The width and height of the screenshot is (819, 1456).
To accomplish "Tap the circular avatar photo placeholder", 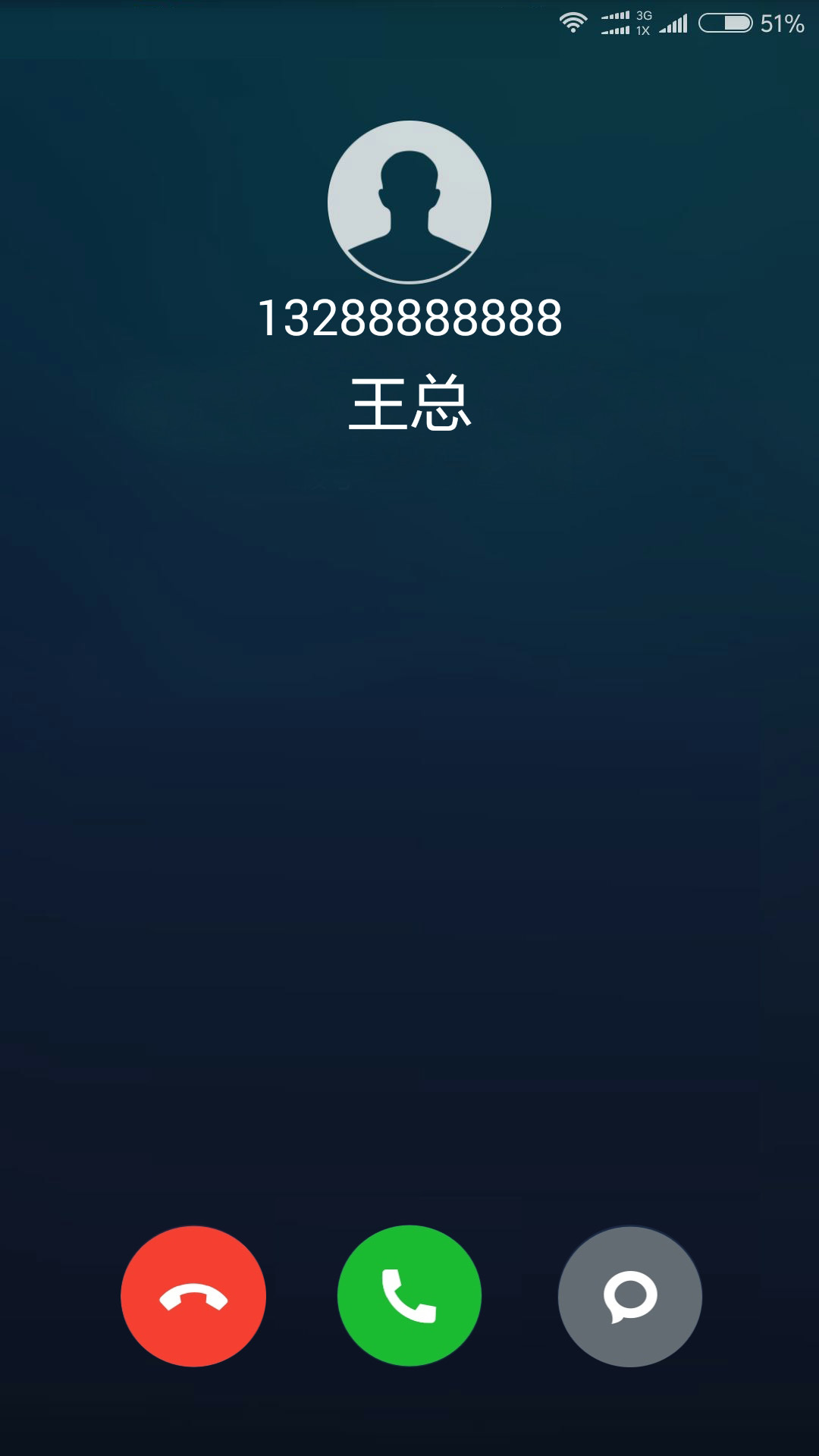I will (x=409, y=201).
